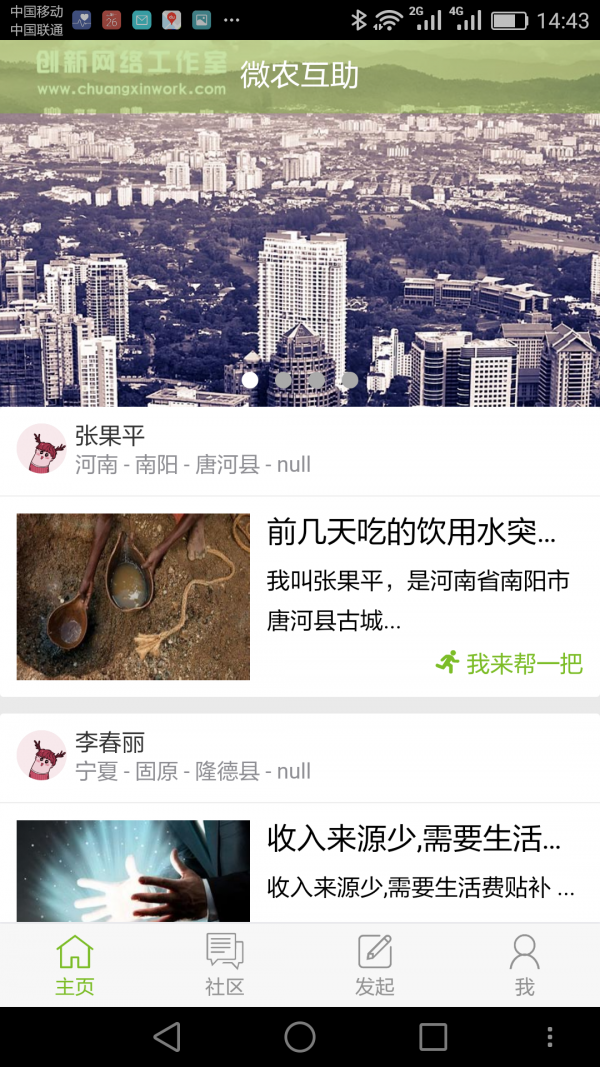Jump to the second banner slide dot
Image resolution: width=600 pixels, height=1067 pixels.
click(283, 380)
